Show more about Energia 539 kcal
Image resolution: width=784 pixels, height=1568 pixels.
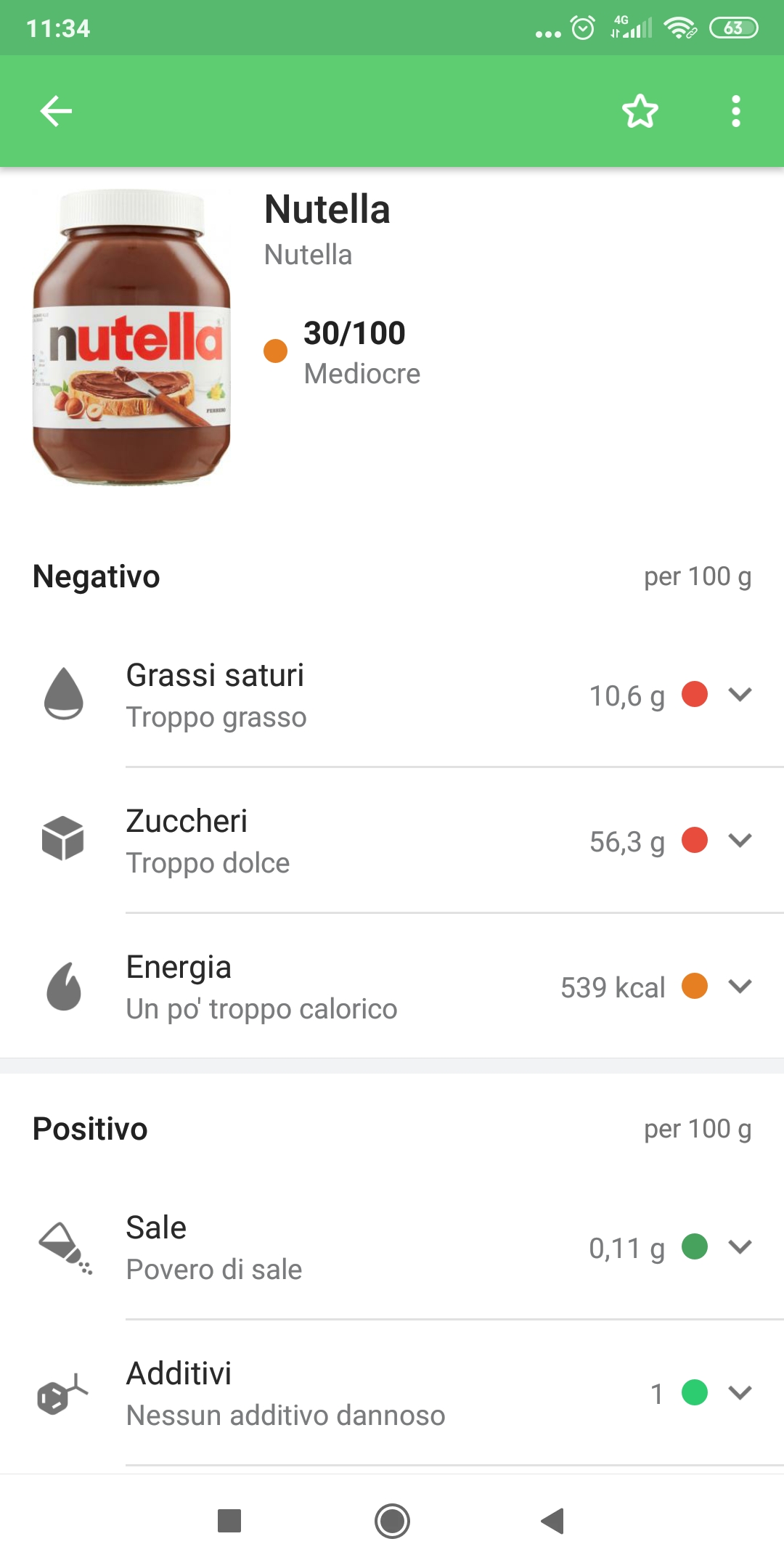tap(740, 987)
